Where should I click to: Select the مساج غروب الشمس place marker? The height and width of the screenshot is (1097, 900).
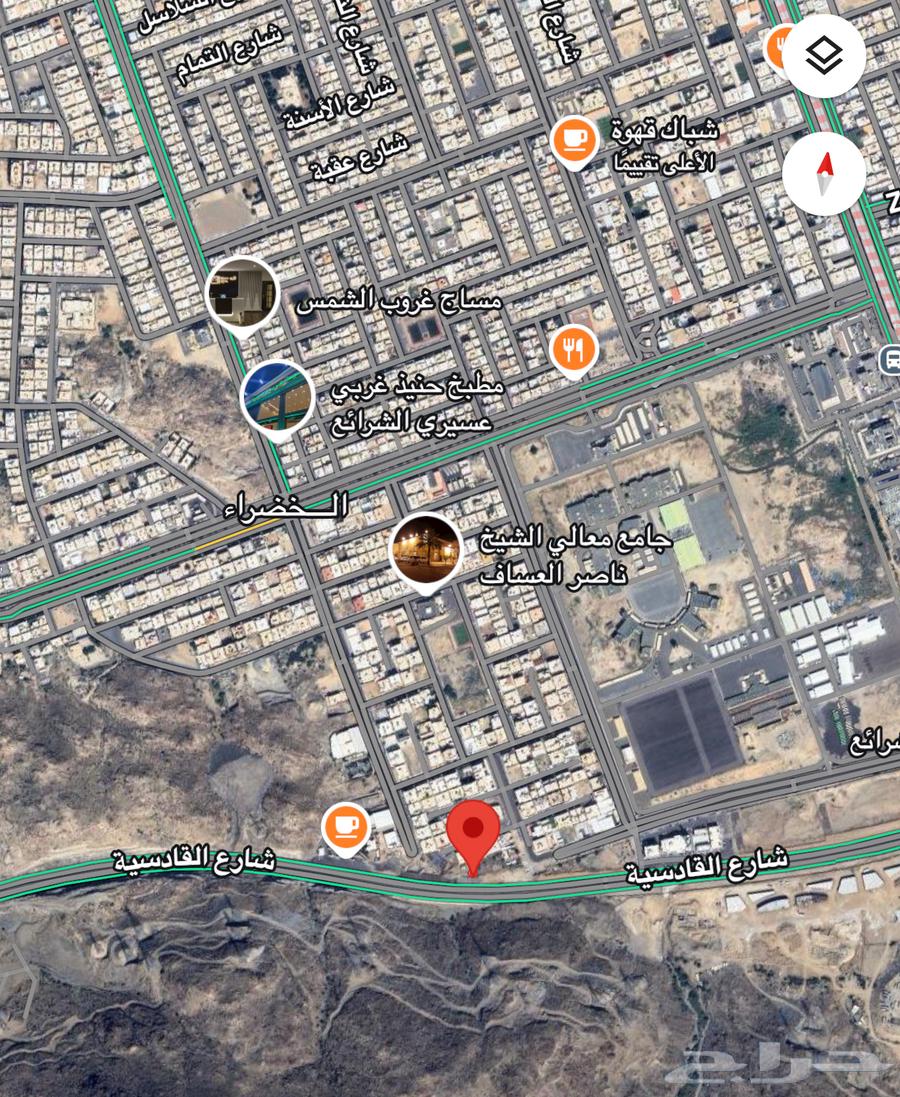point(243,293)
